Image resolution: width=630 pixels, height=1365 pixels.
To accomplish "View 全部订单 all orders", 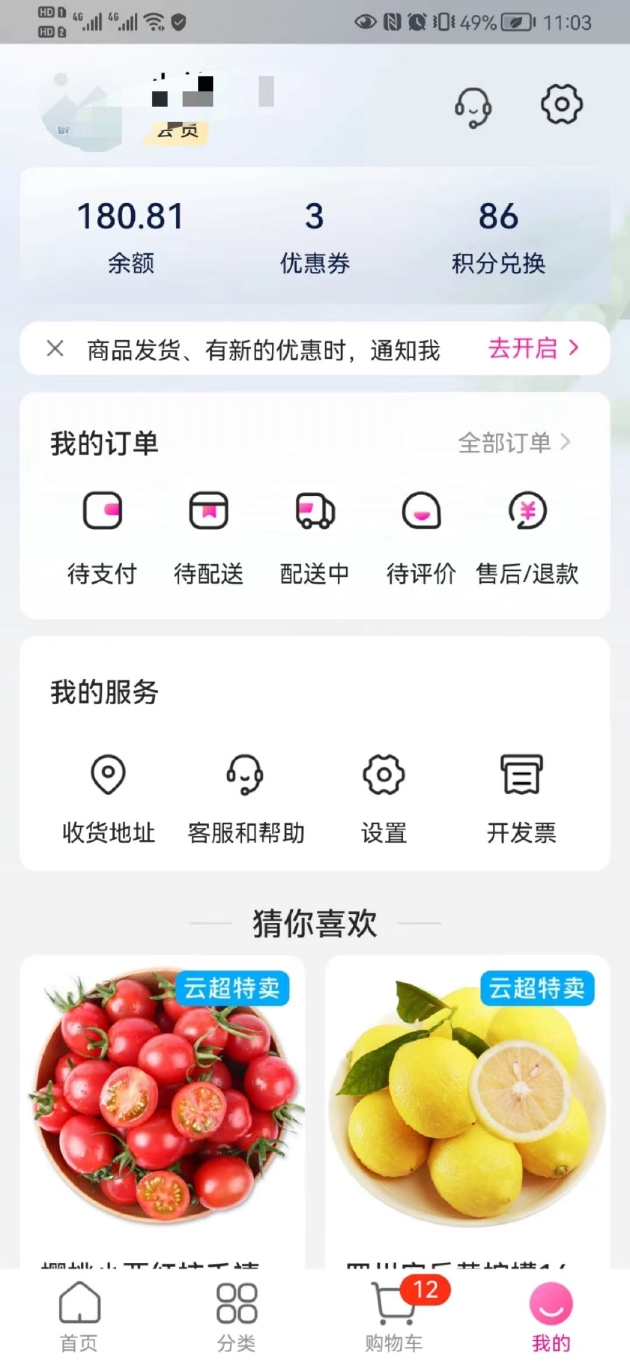I will [x=514, y=442].
